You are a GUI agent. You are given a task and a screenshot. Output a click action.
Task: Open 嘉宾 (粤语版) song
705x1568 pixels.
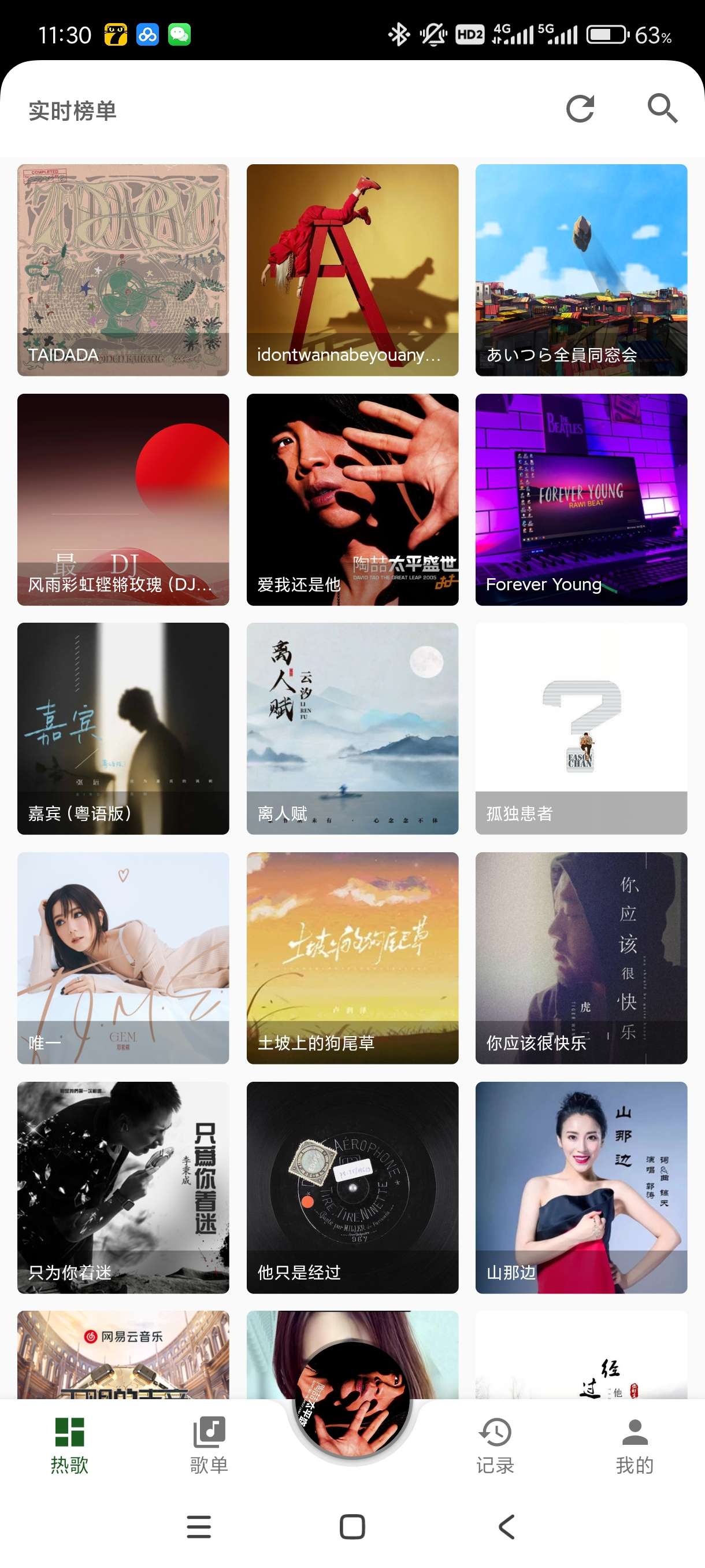click(123, 728)
